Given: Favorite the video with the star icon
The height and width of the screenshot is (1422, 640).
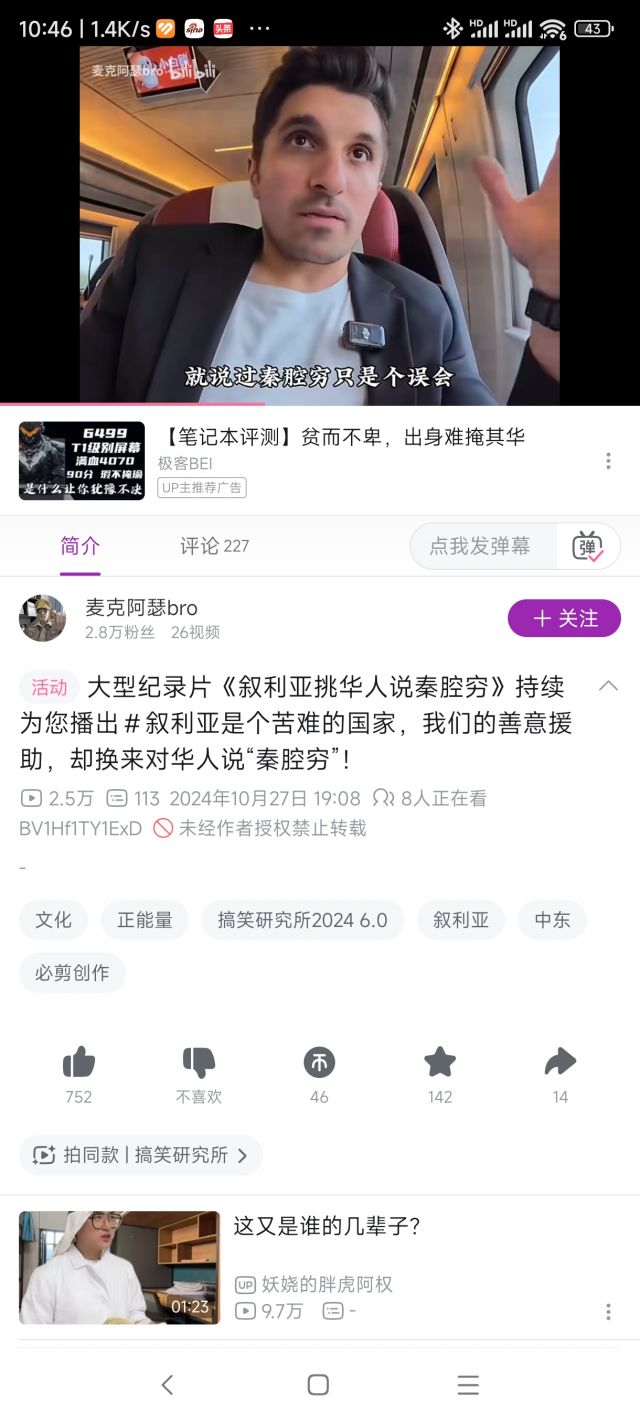Looking at the screenshot, I should click(x=440, y=1063).
